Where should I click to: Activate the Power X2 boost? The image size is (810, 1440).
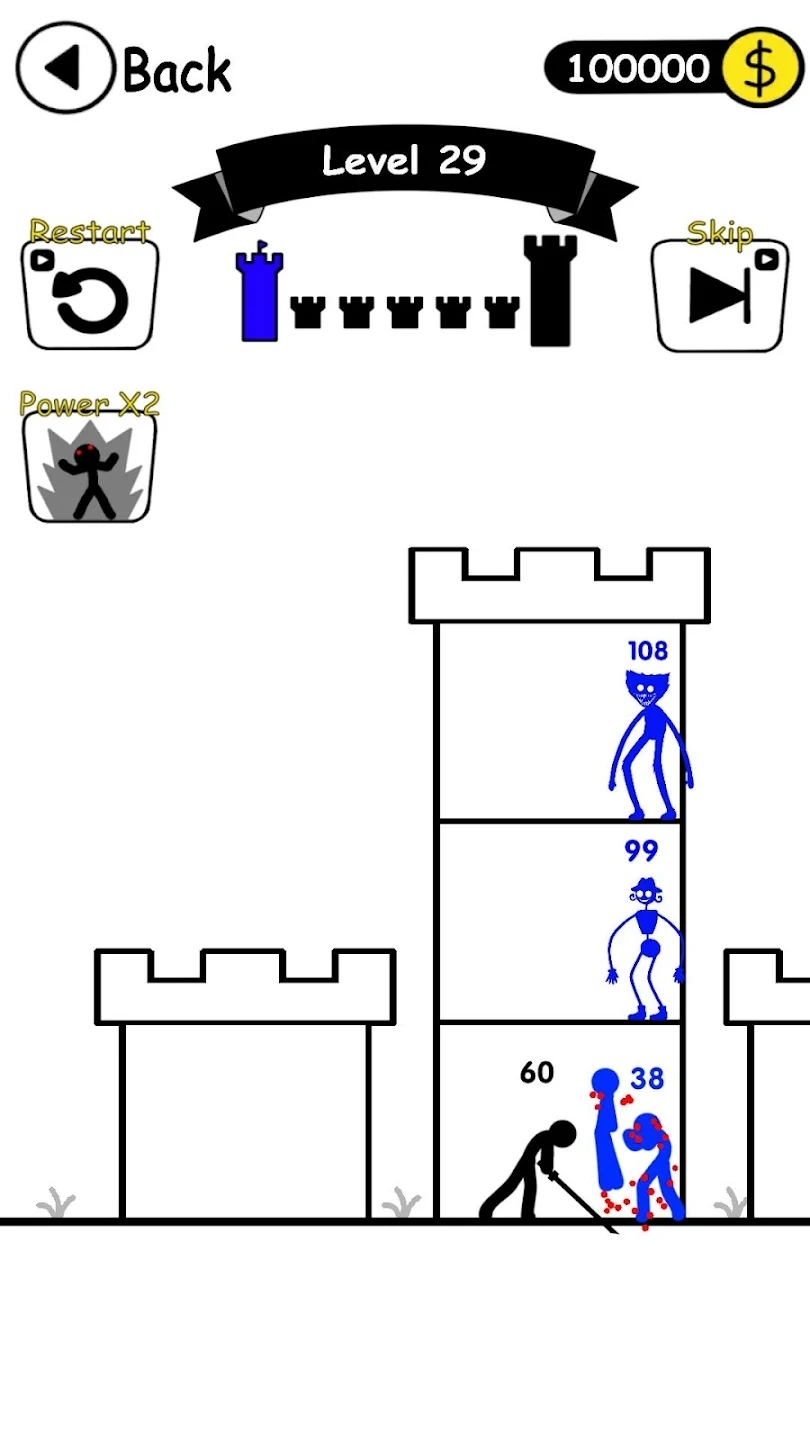click(90, 467)
